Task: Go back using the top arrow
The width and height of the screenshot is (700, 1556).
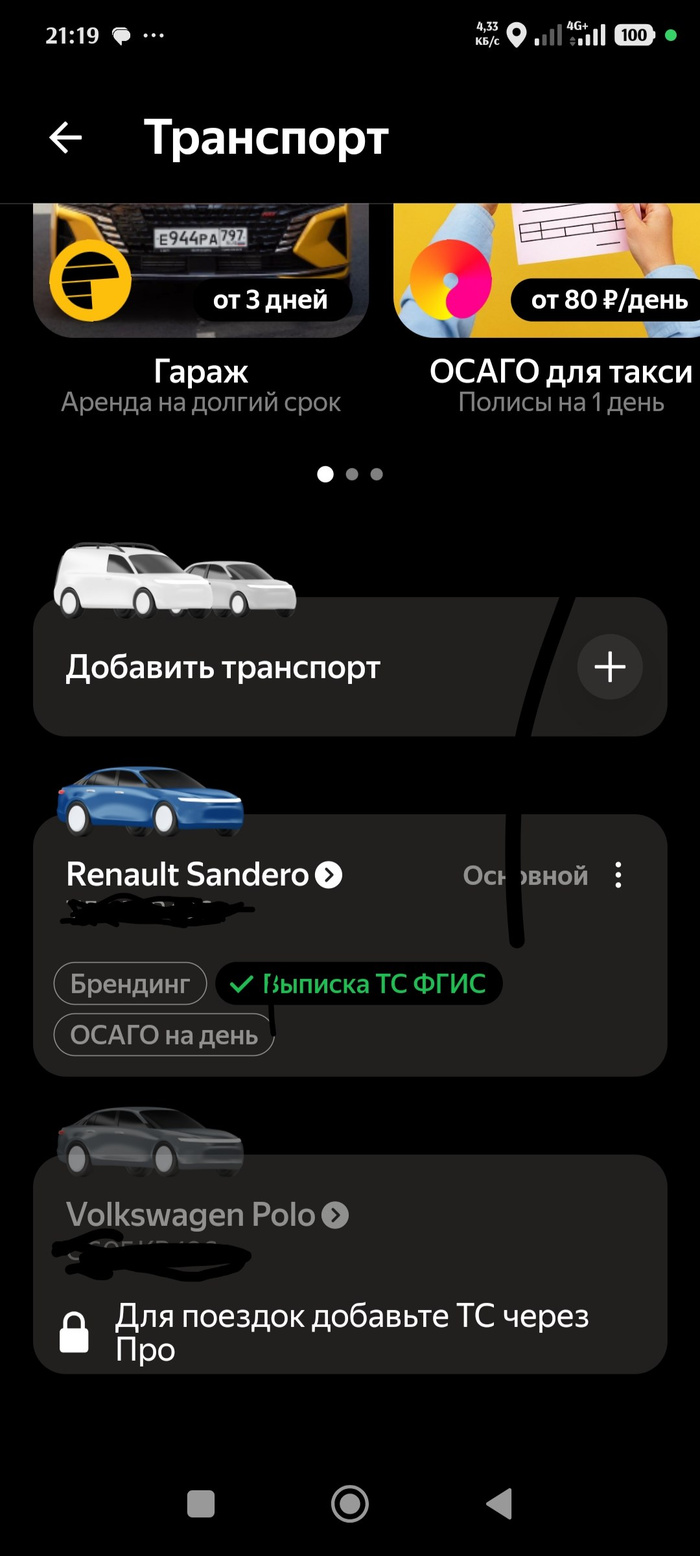Action: (x=65, y=137)
